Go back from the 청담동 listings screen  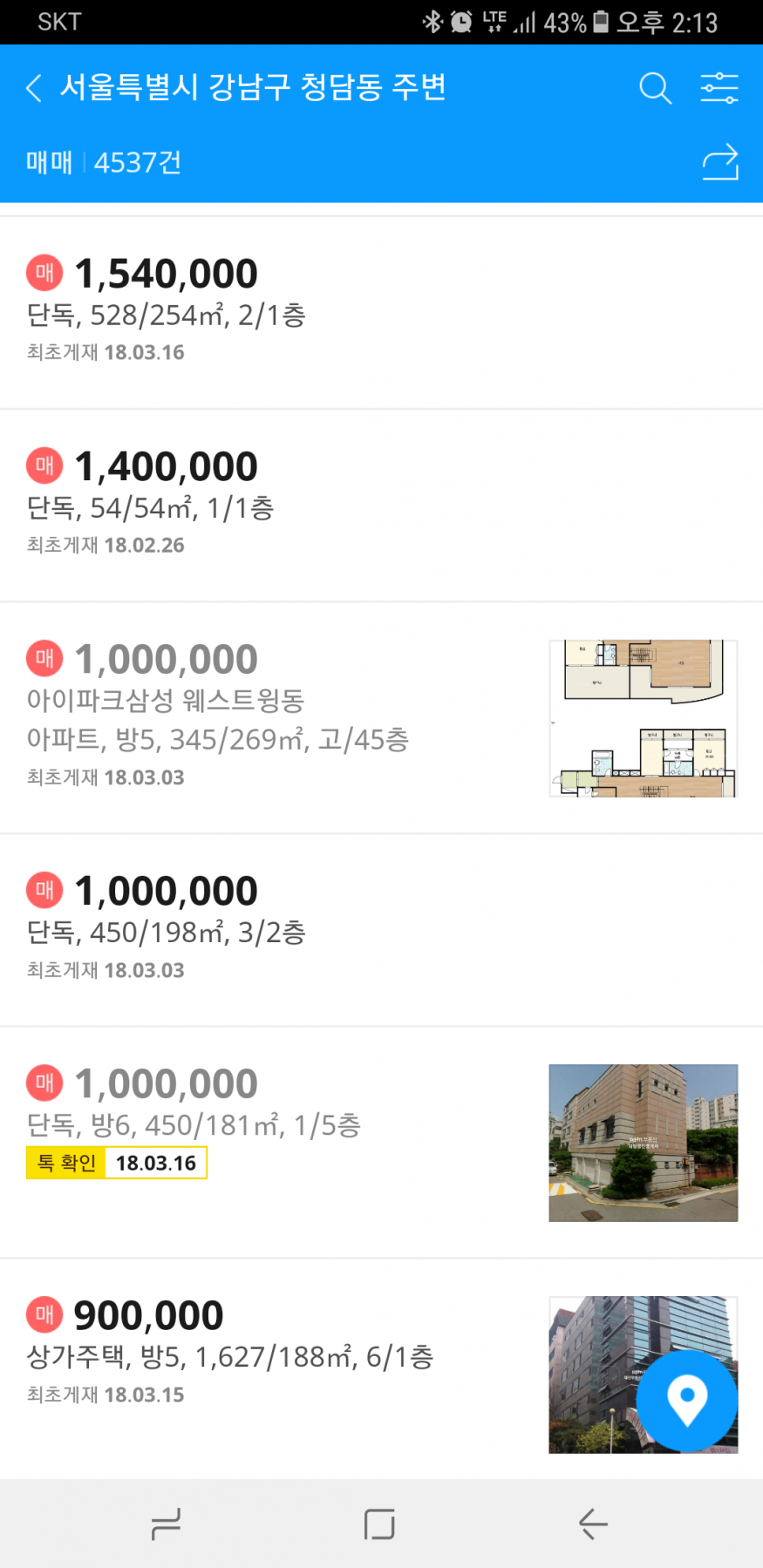point(34,88)
